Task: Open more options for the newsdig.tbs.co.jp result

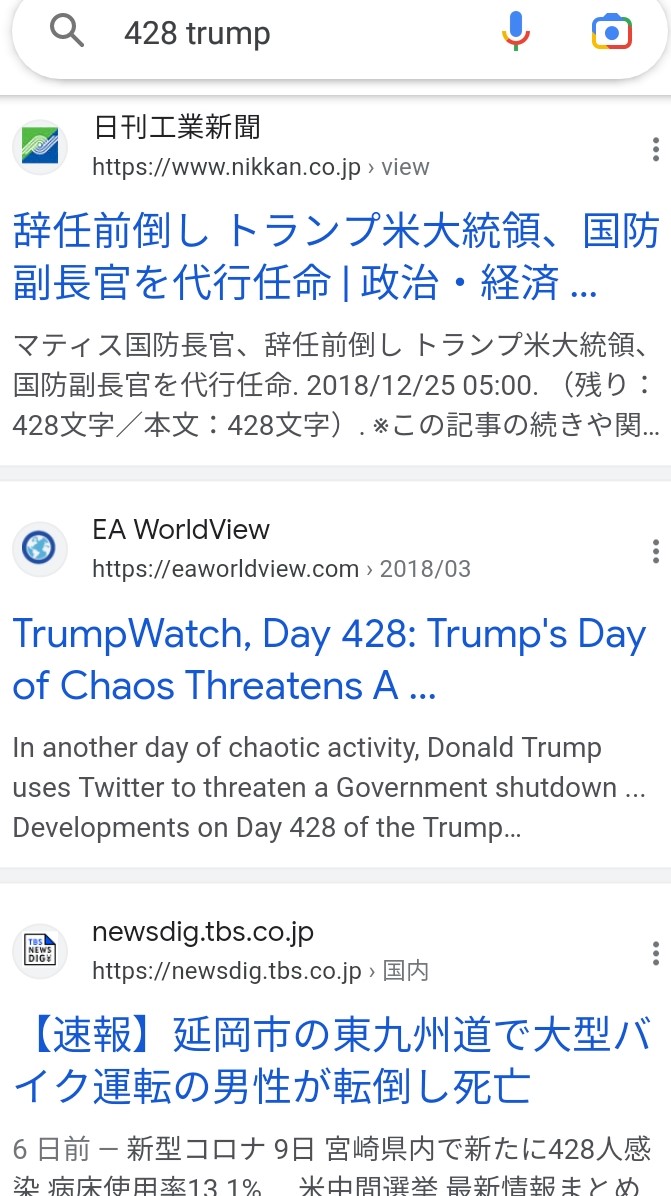Action: pos(655,953)
